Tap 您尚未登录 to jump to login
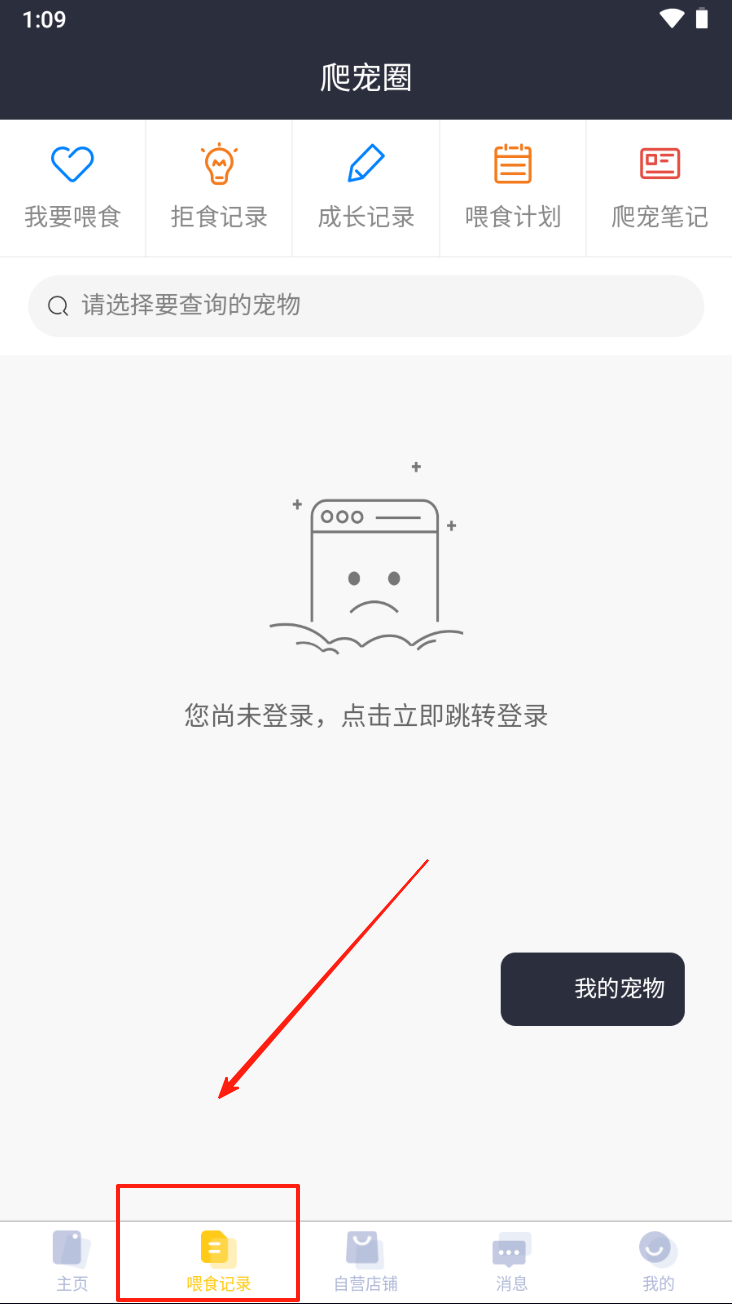Image resolution: width=732 pixels, height=1304 pixels. pos(366,716)
